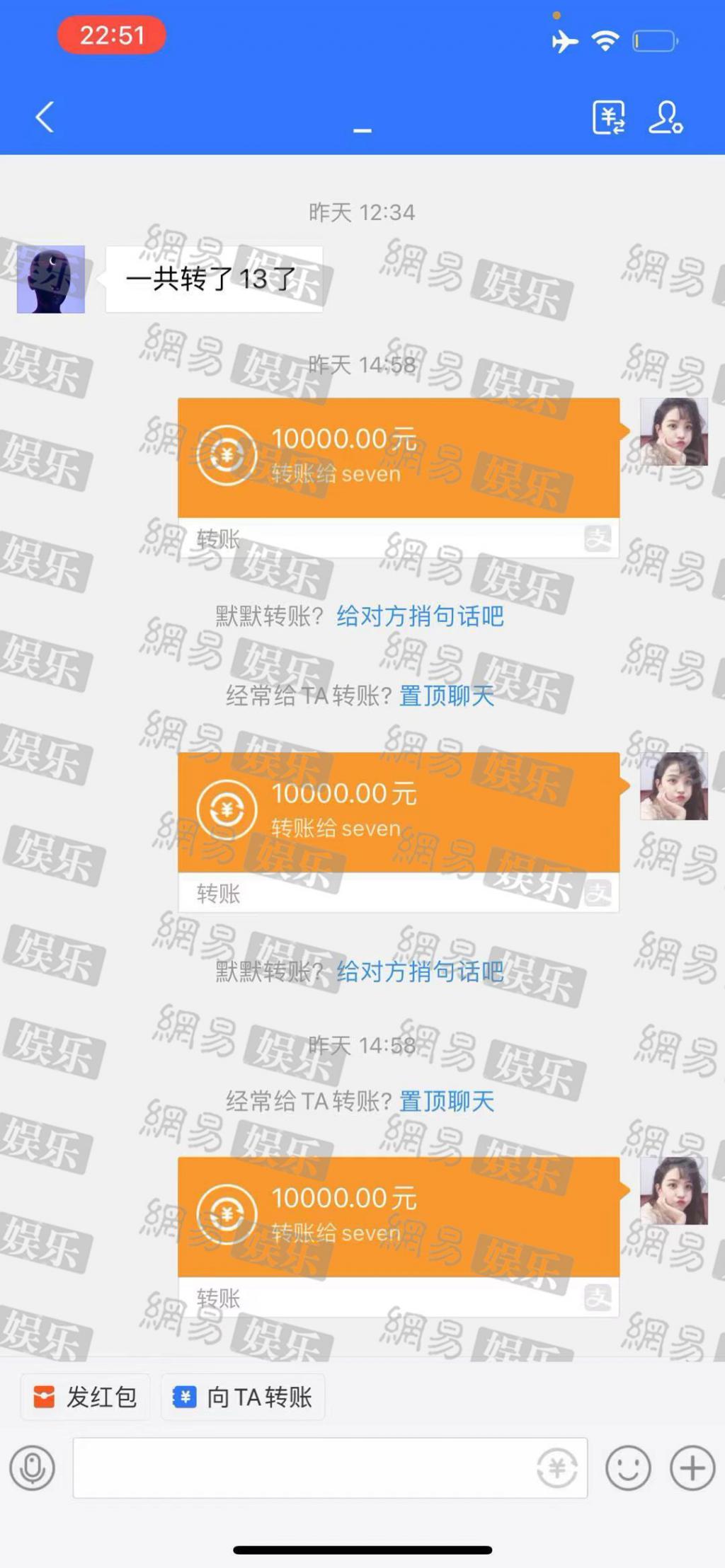Open the emoji picker
This screenshot has width=725, height=1568.
pos(628,1468)
